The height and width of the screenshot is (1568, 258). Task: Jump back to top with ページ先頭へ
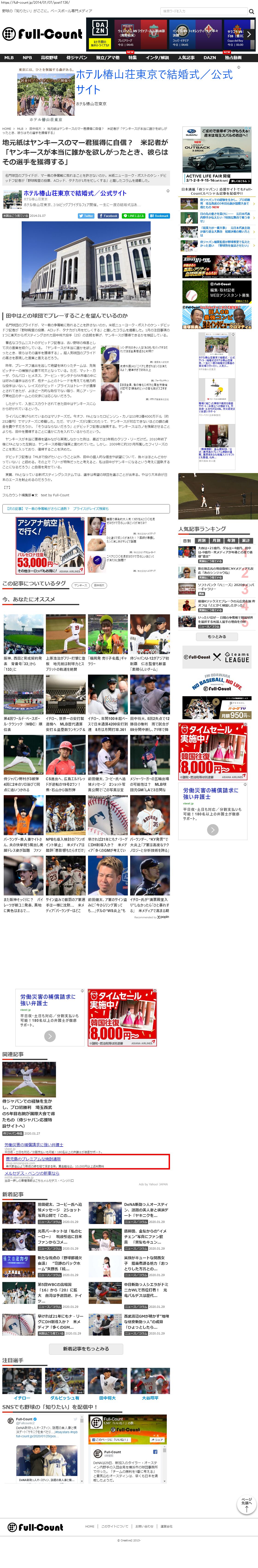point(246,1500)
